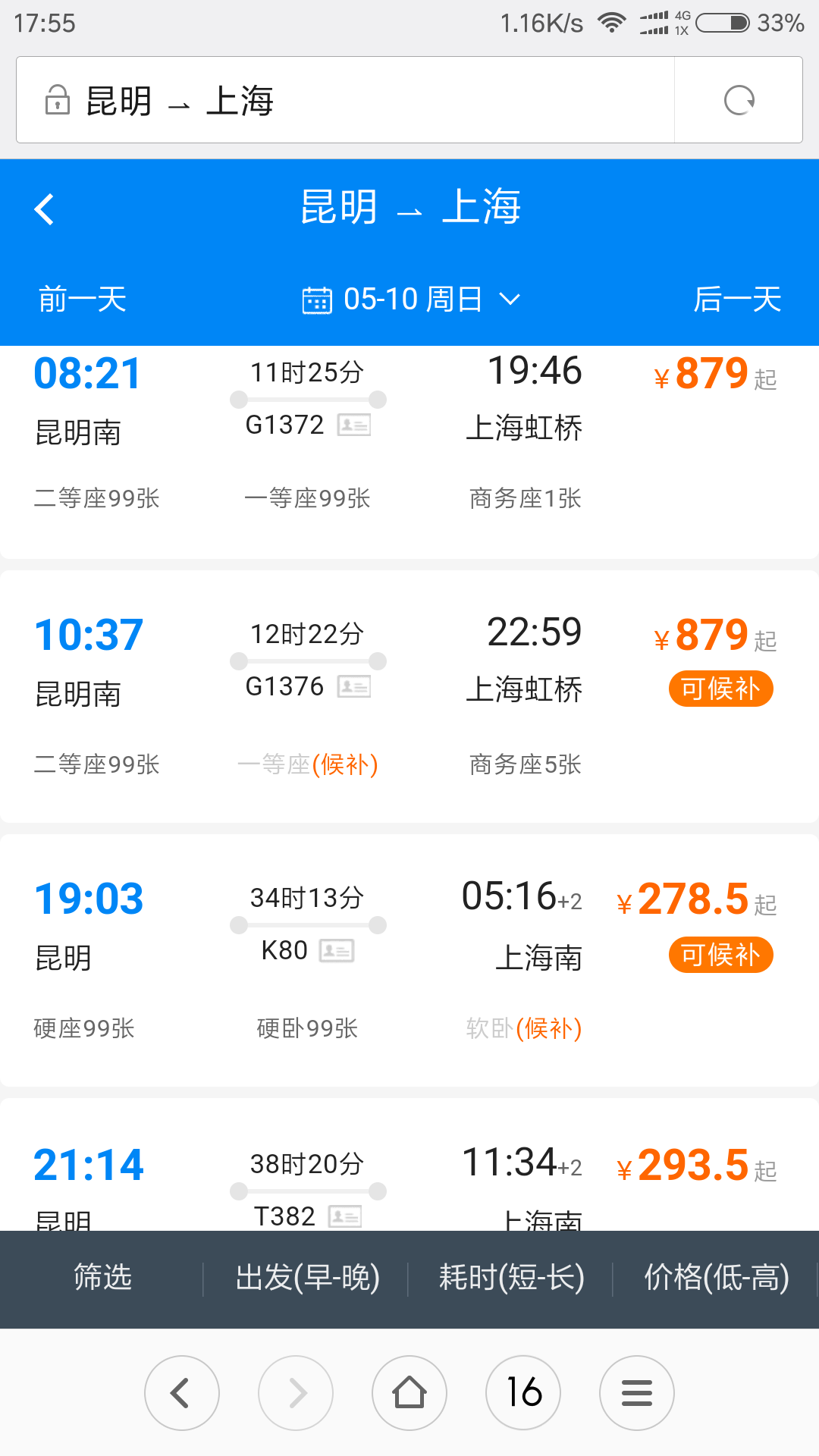819x1456 pixels.
Task: Tap the 昆明 → 上海 address bar
Action: point(346,100)
